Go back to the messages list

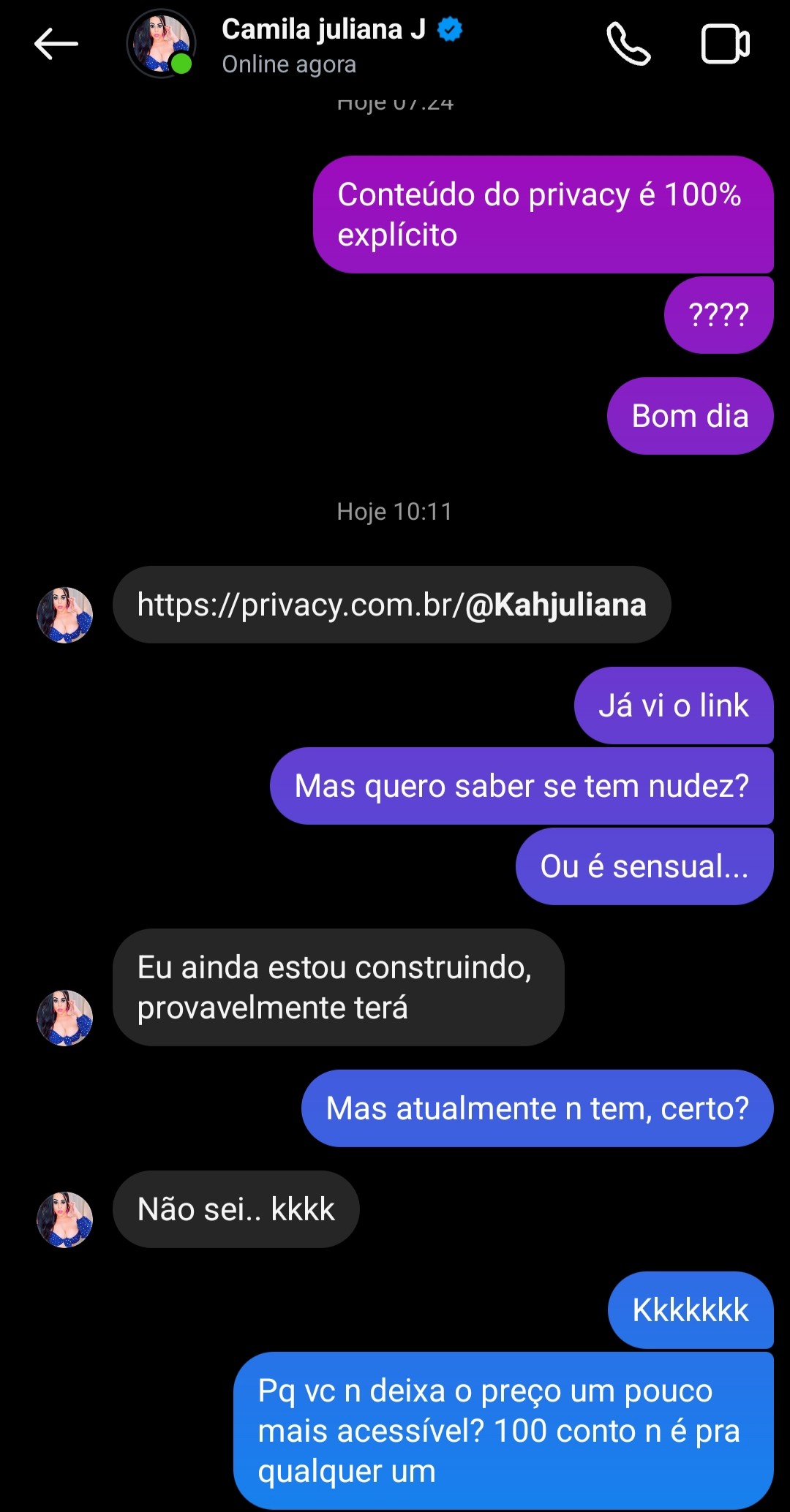click(x=56, y=44)
